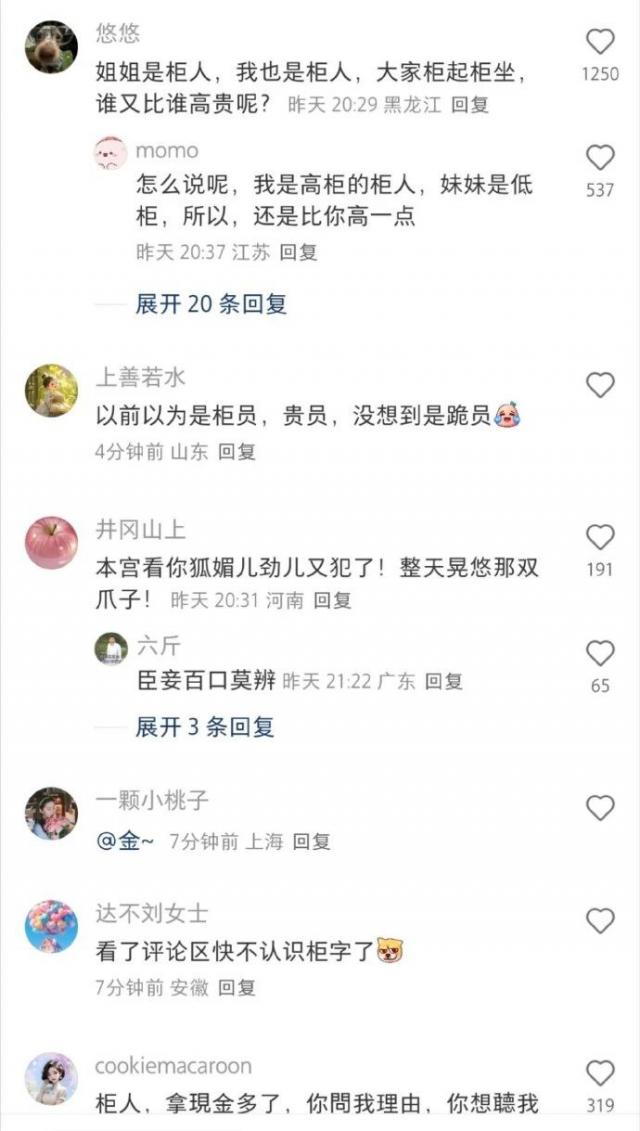Screen dimensions: 640x1131
Task: Reply to 六斤's comment
Action: [444, 682]
